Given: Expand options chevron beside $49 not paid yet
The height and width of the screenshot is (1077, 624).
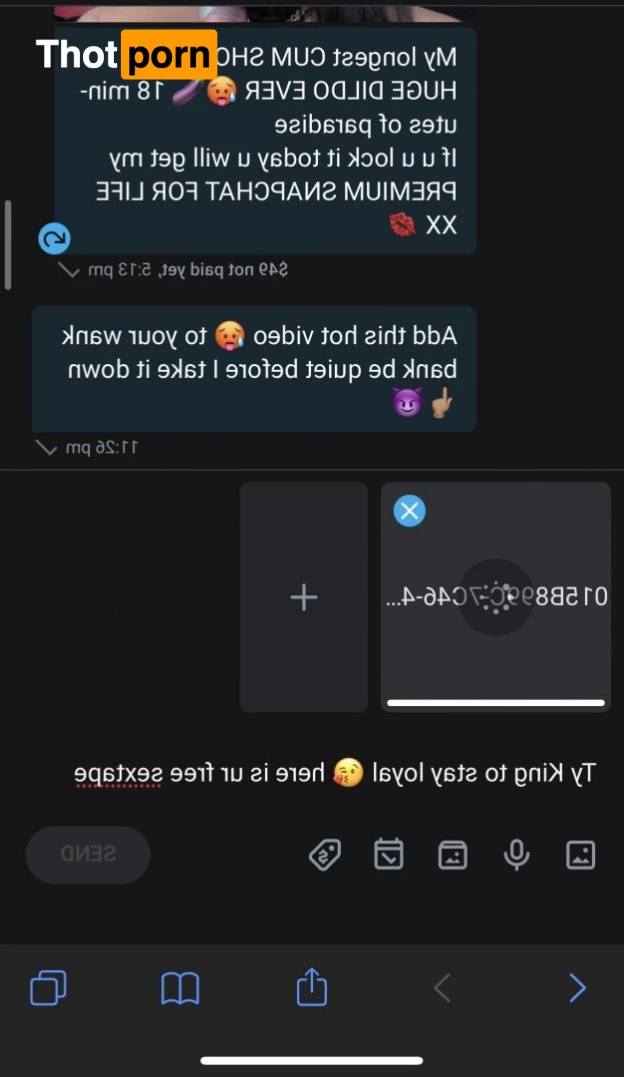Looking at the screenshot, I should [68, 269].
